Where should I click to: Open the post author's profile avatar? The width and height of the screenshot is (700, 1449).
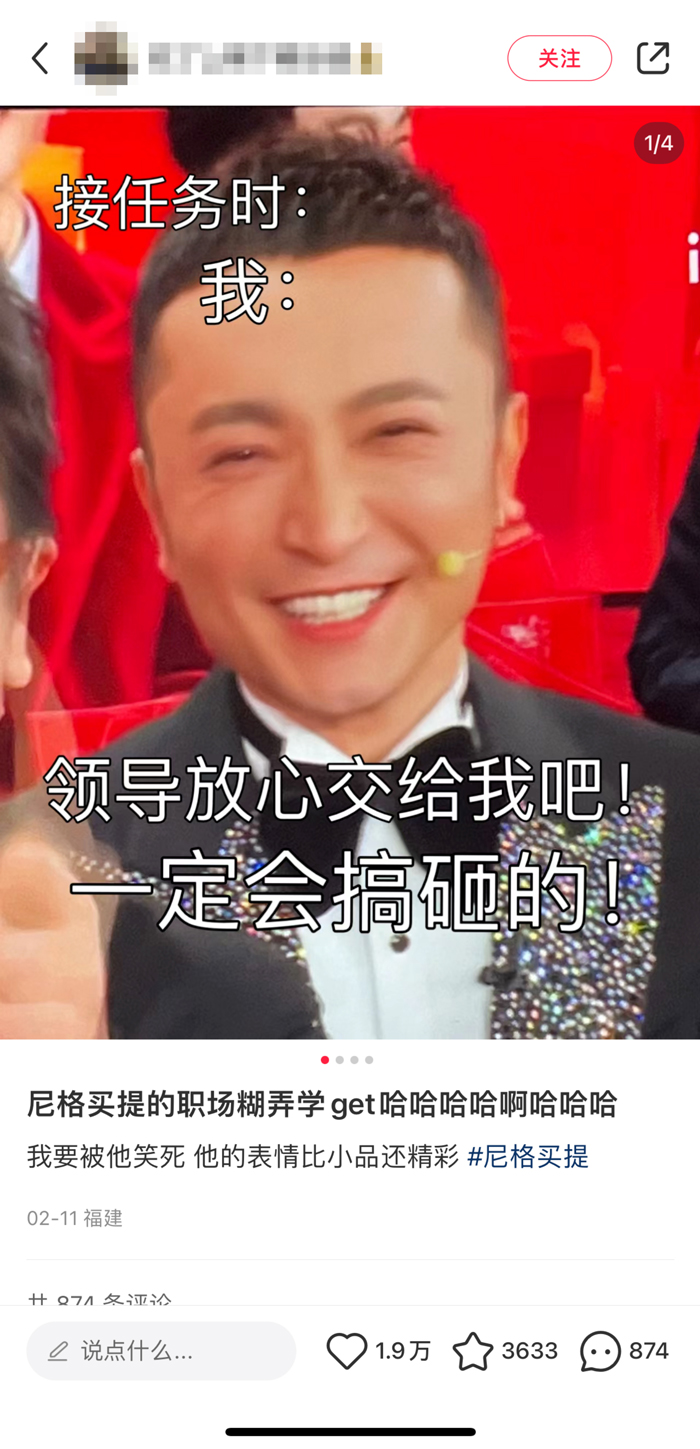tap(105, 59)
